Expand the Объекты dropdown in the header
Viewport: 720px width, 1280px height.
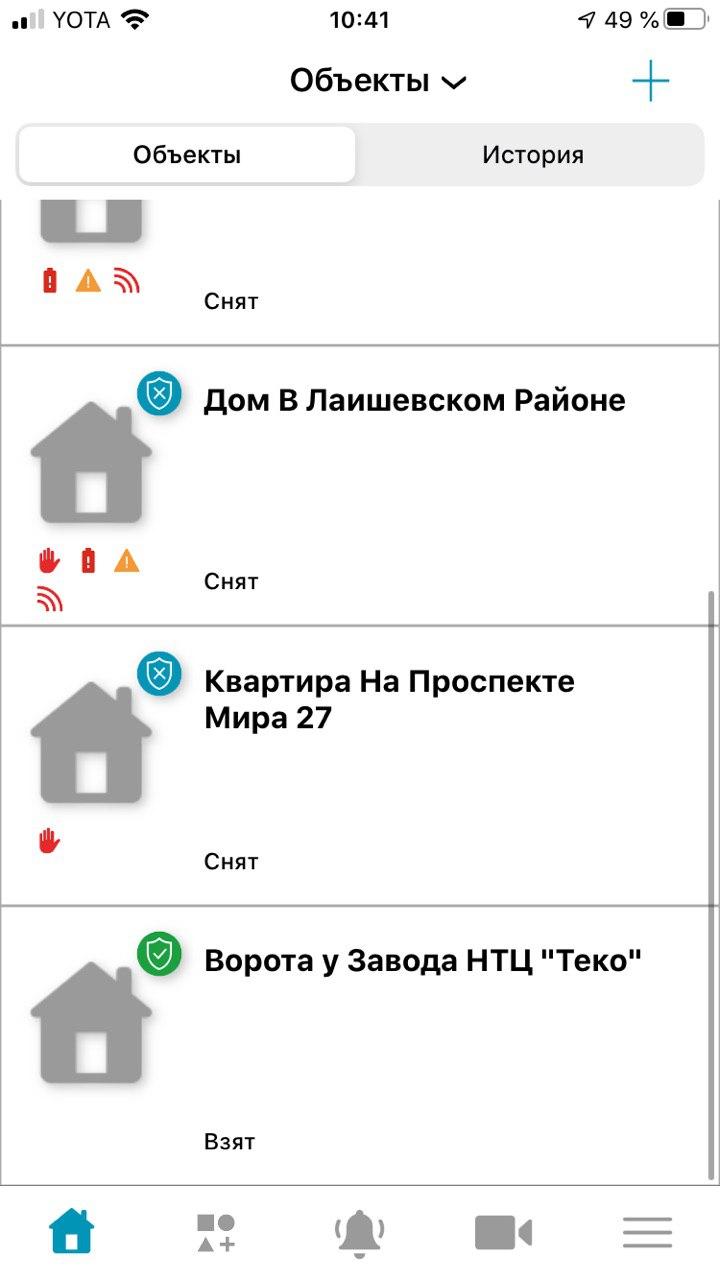(378, 81)
